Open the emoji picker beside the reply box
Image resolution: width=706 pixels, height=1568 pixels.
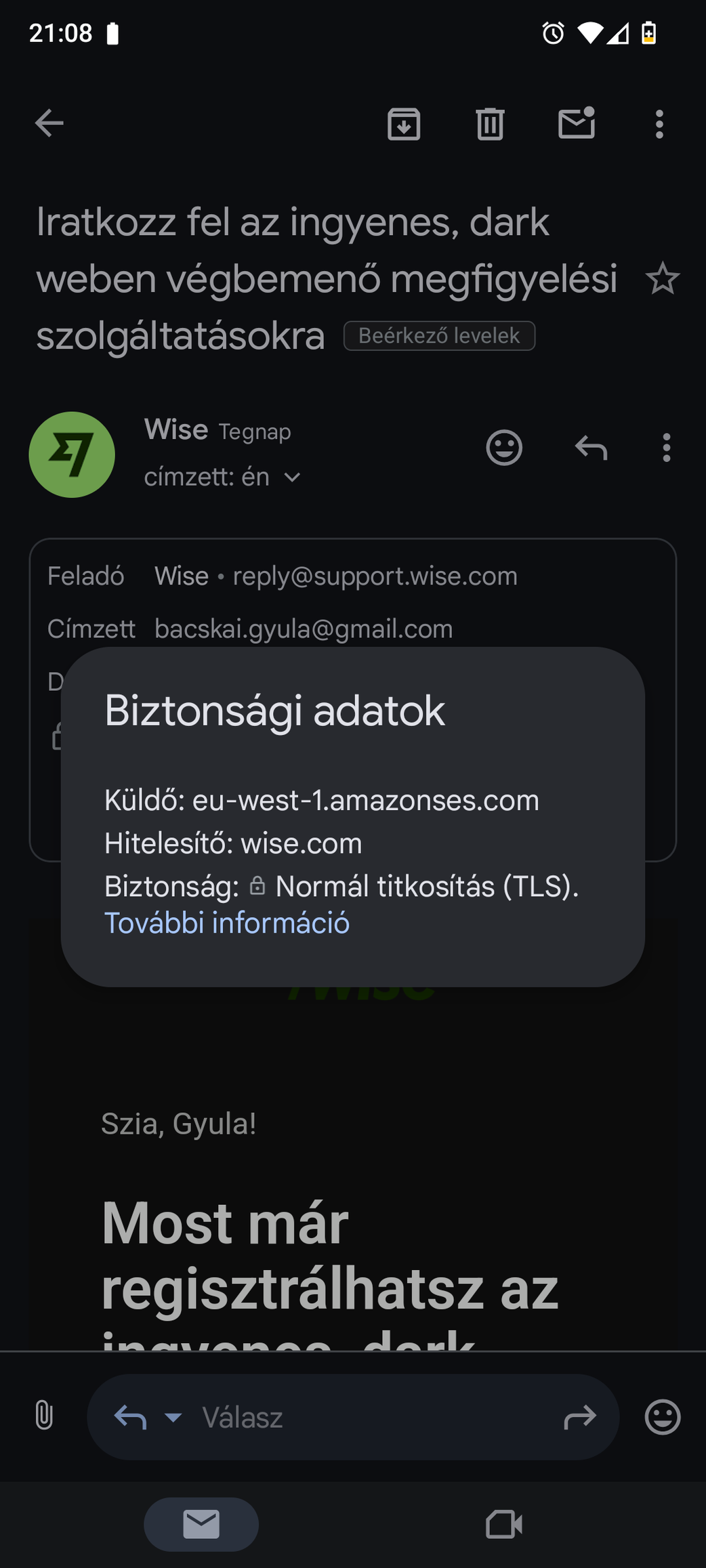(x=662, y=1417)
